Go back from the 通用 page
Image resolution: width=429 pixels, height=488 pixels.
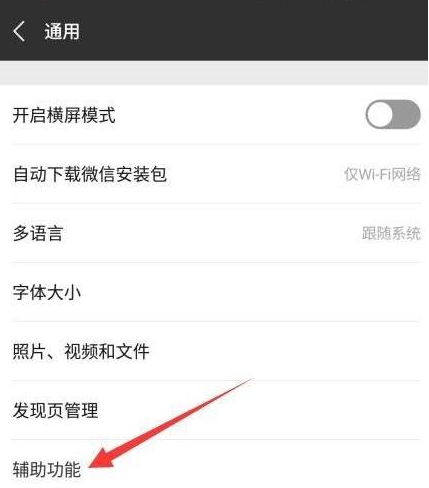[19, 31]
